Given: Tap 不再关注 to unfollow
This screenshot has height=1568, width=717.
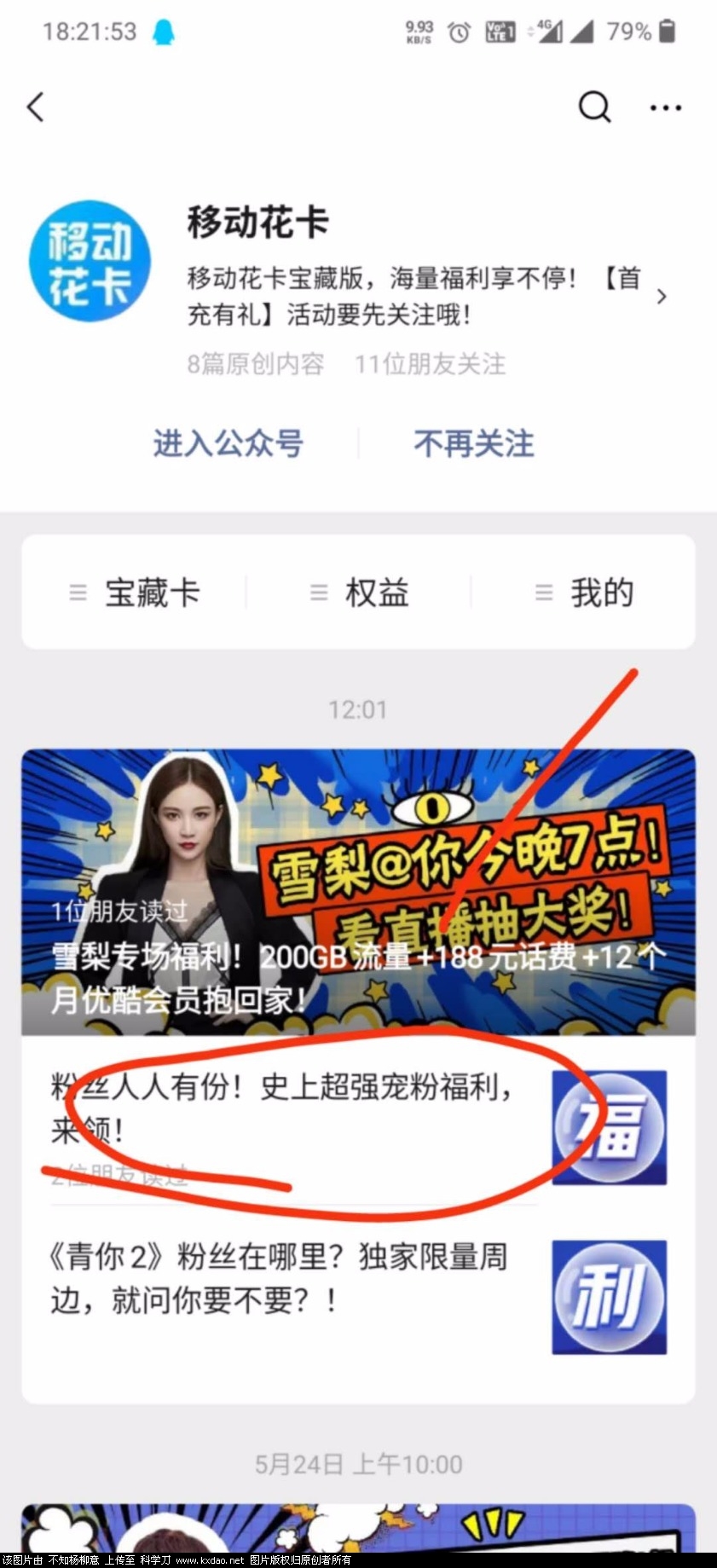Looking at the screenshot, I should 474,443.
